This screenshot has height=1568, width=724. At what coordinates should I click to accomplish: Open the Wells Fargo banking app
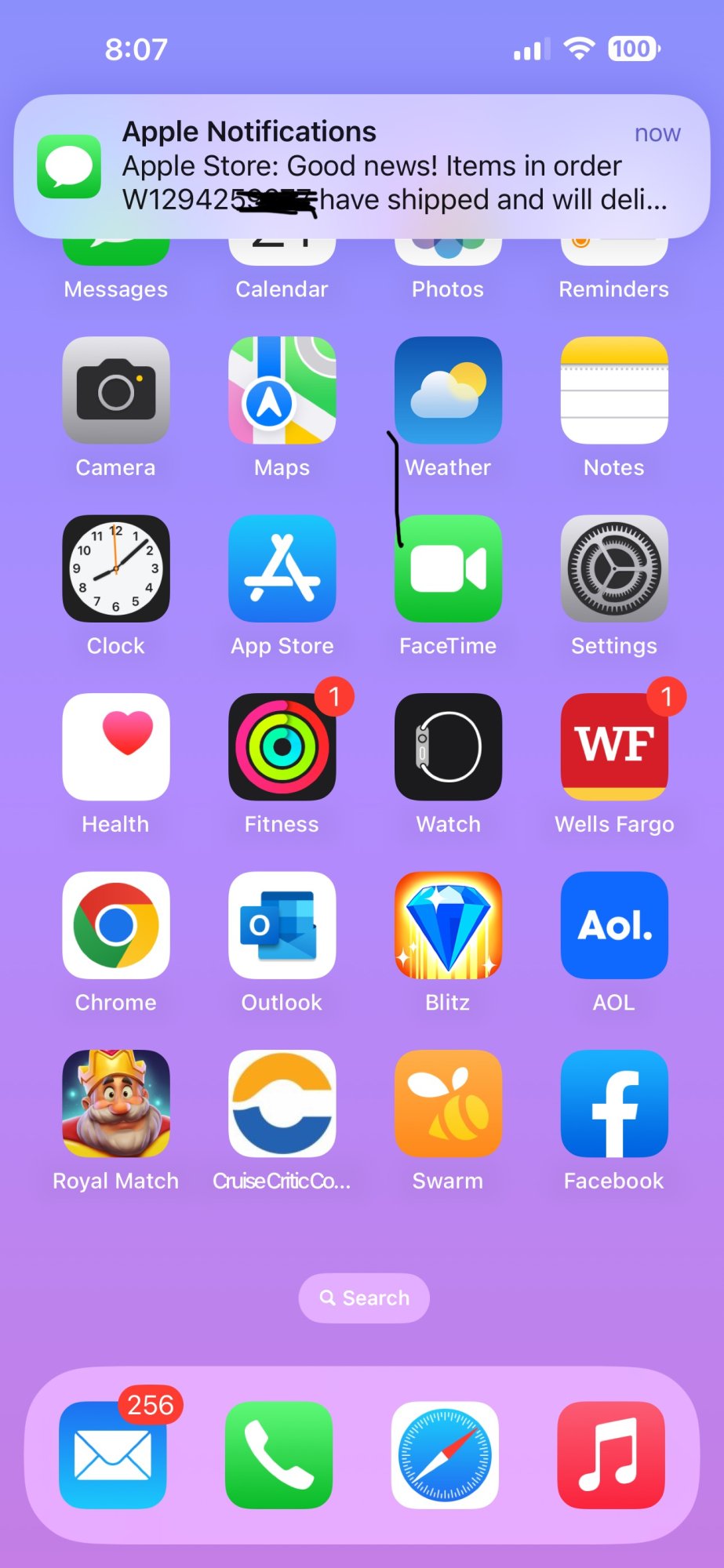[614, 746]
